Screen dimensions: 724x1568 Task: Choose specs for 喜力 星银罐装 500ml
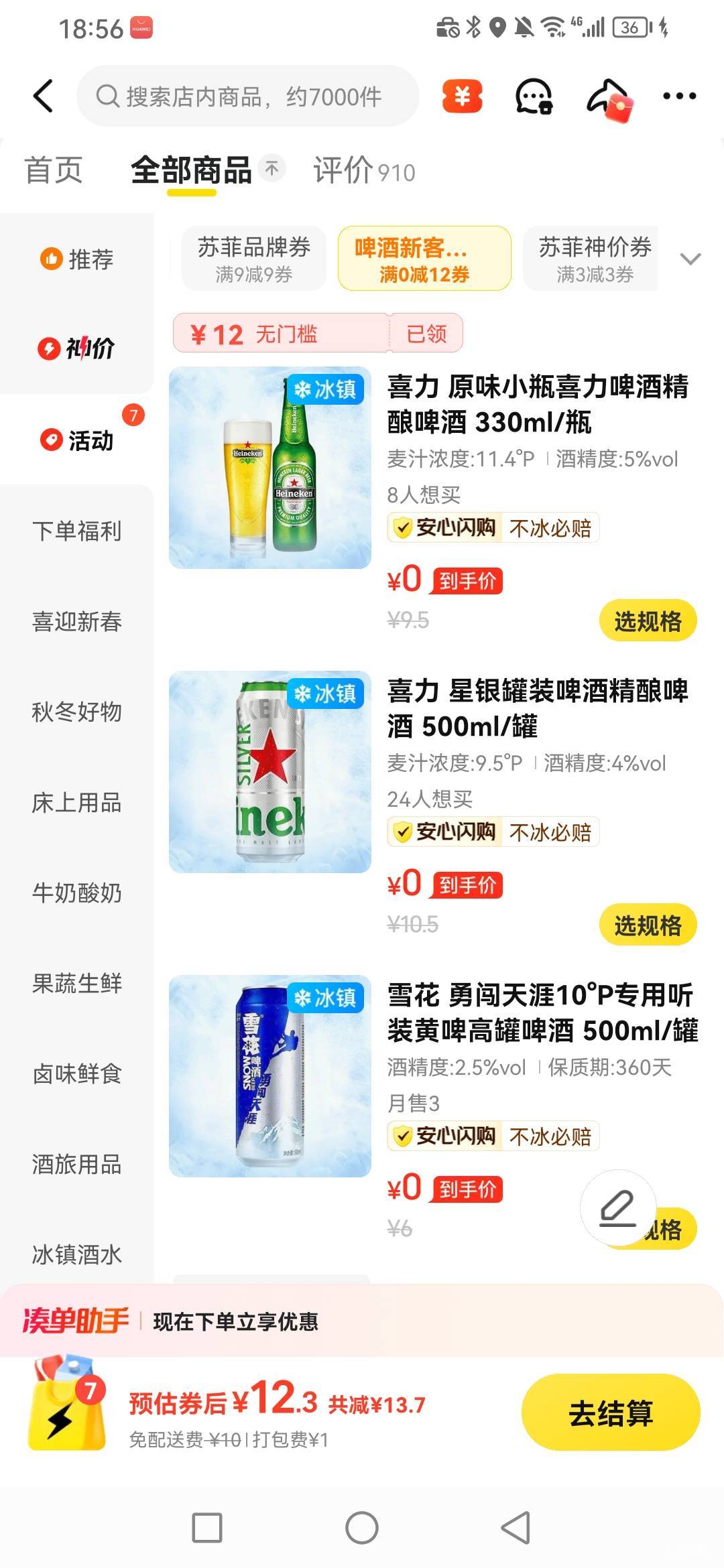pos(647,925)
